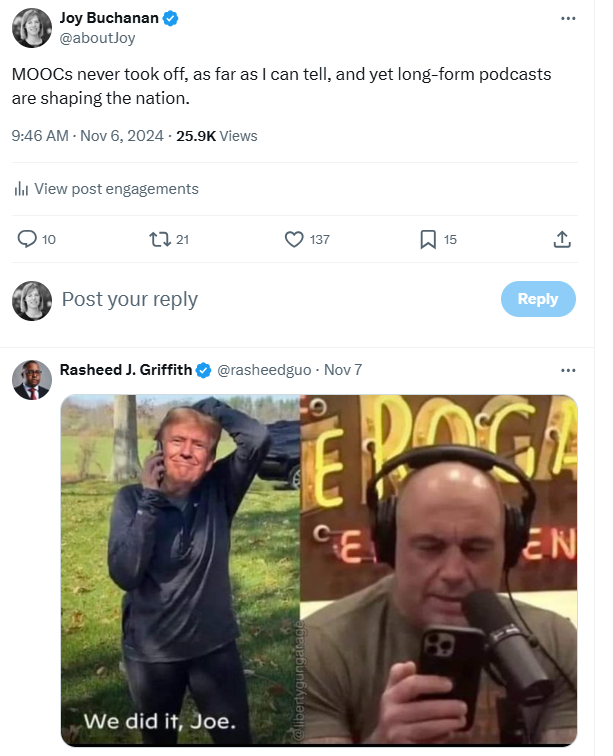613x756 pixels.
Task: Open the image in Rasheed's reply
Action: (x=319, y=570)
